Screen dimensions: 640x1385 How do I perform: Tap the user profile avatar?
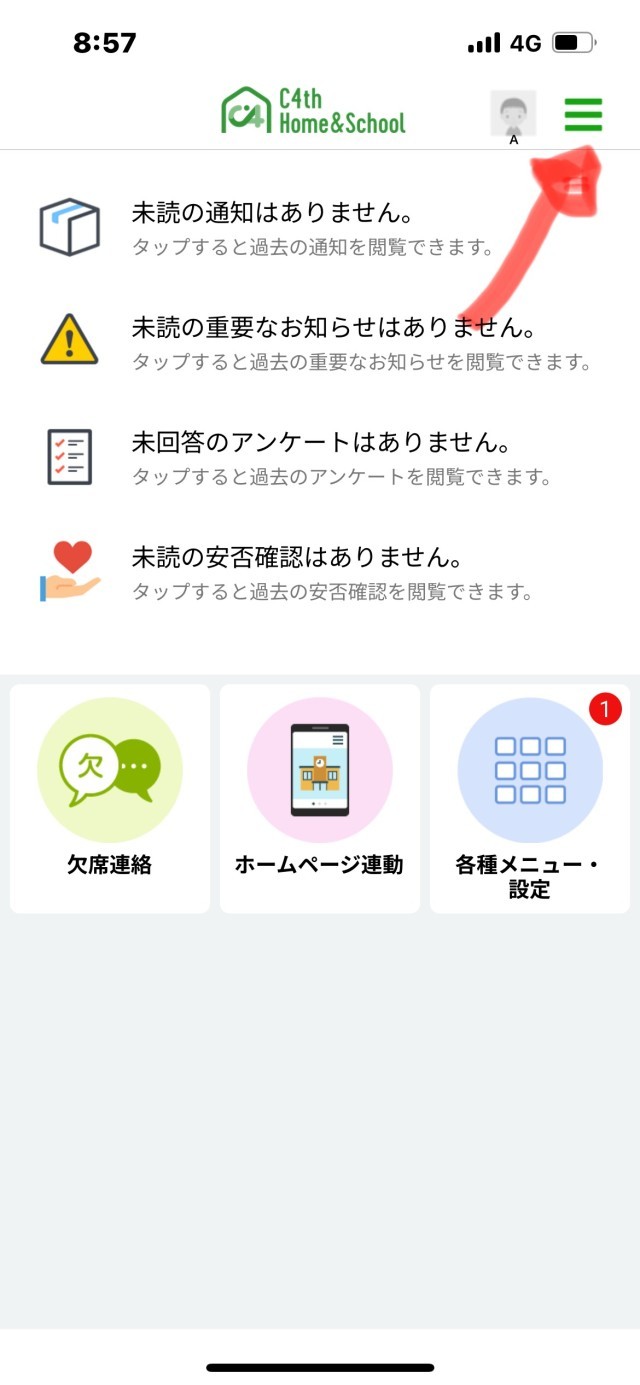[x=513, y=114]
